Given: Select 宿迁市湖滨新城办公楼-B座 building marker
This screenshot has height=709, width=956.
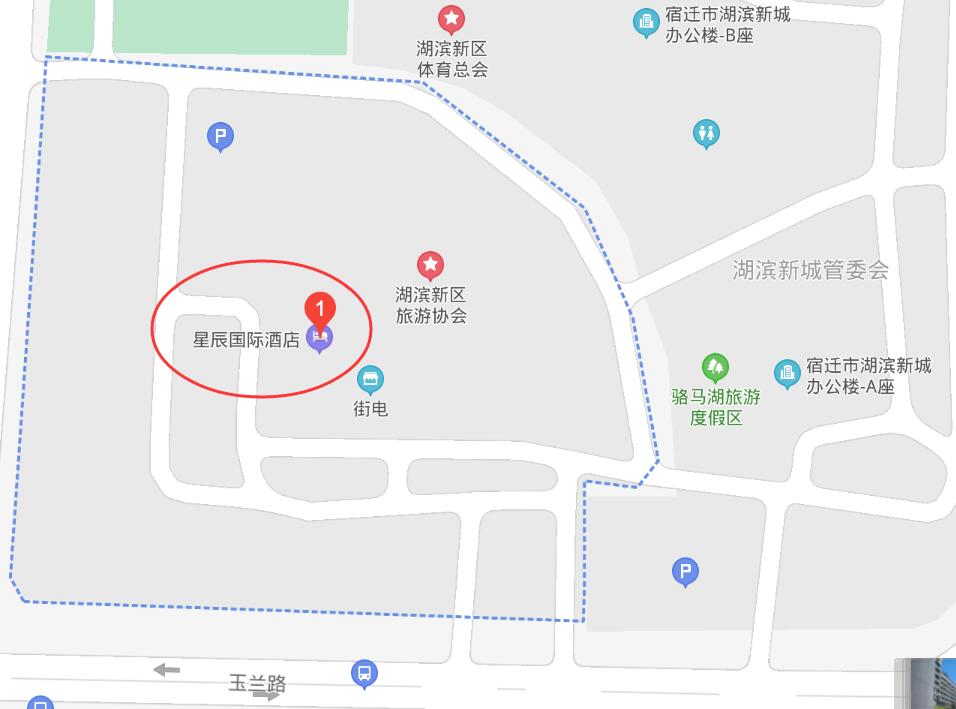Looking at the screenshot, I should click(x=646, y=22).
